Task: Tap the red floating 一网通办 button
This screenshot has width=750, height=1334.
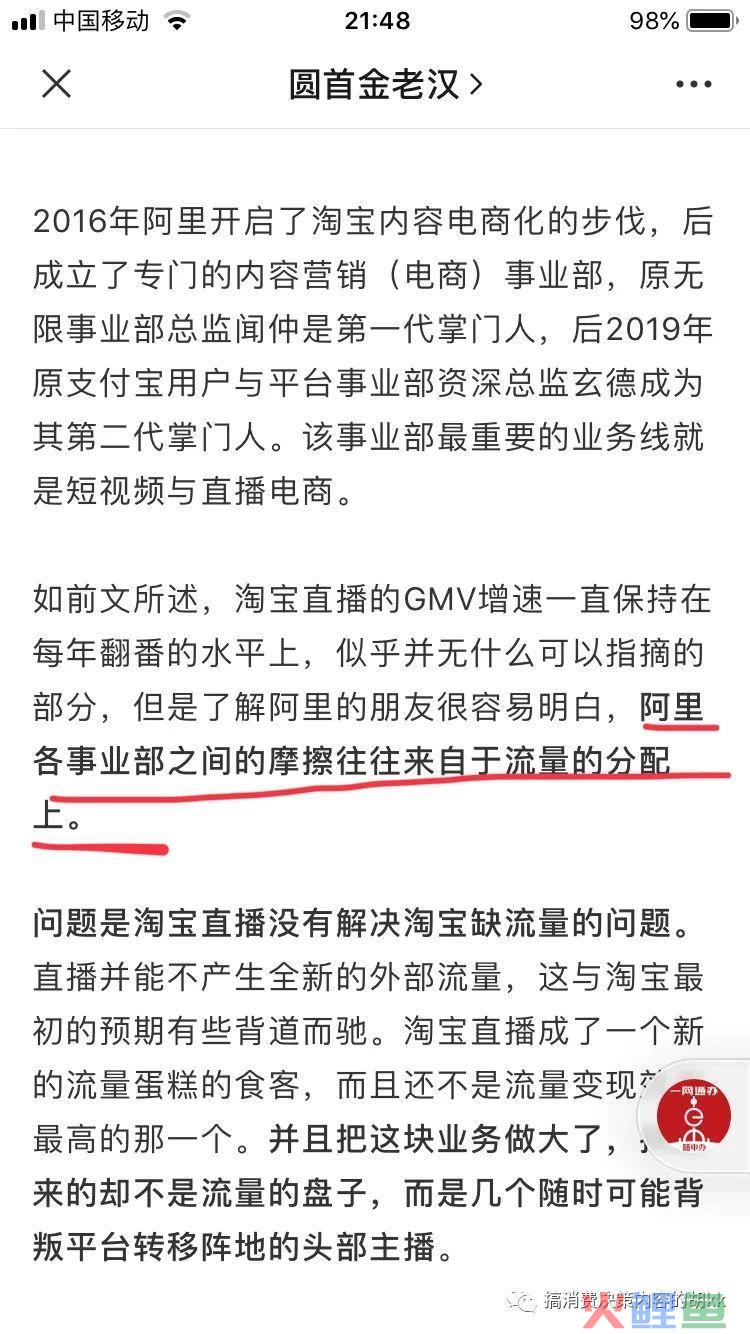Action: pyautogui.click(x=693, y=1114)
